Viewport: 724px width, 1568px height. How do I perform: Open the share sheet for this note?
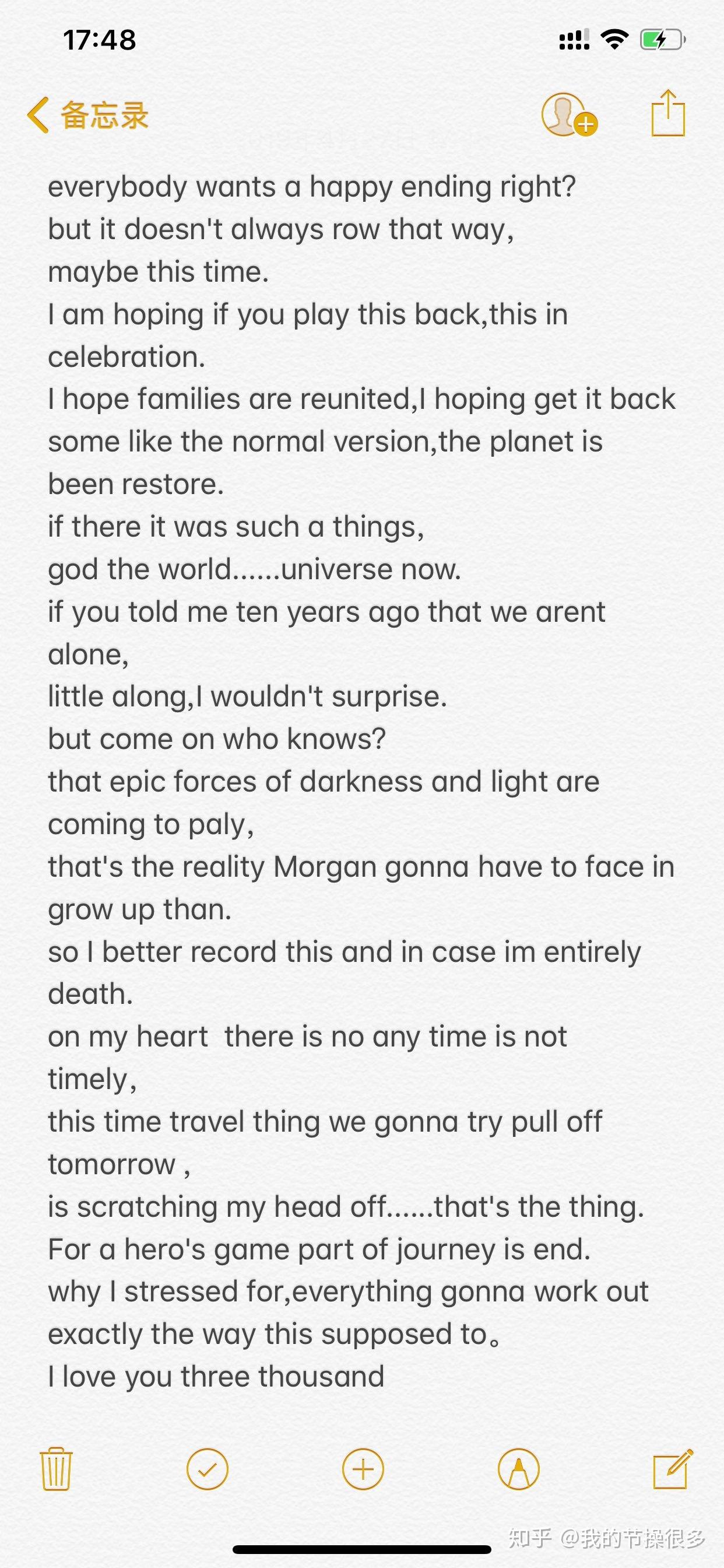668,113
